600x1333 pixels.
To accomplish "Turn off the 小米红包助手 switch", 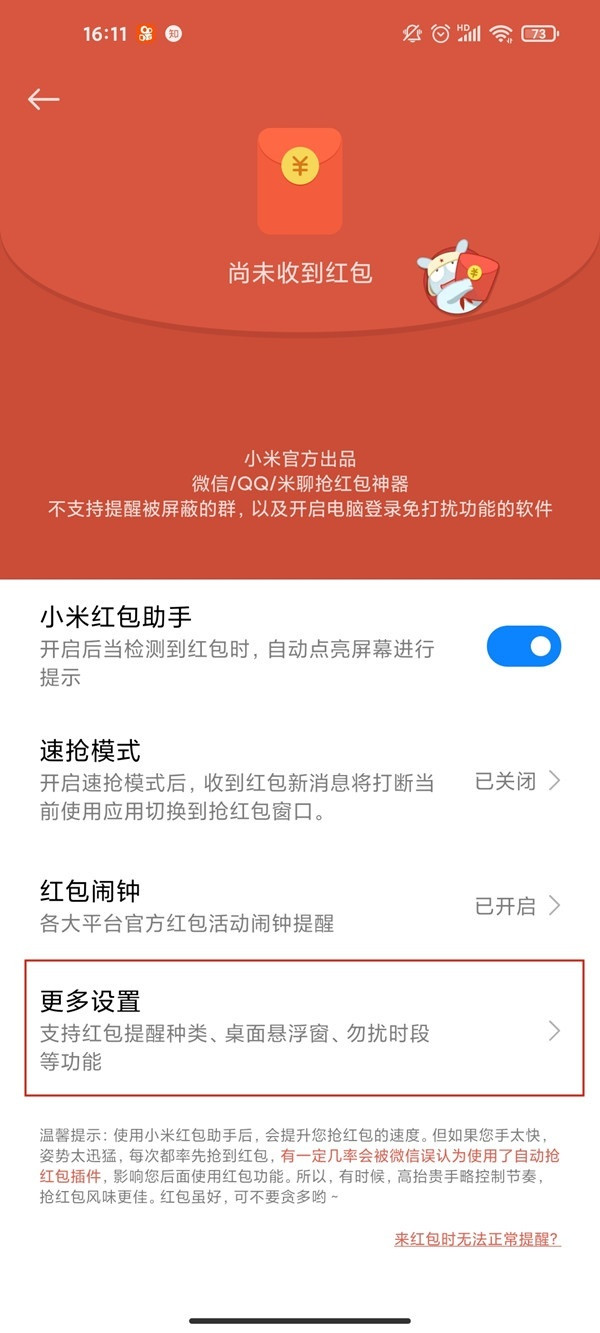I will [x=523, y=646].
